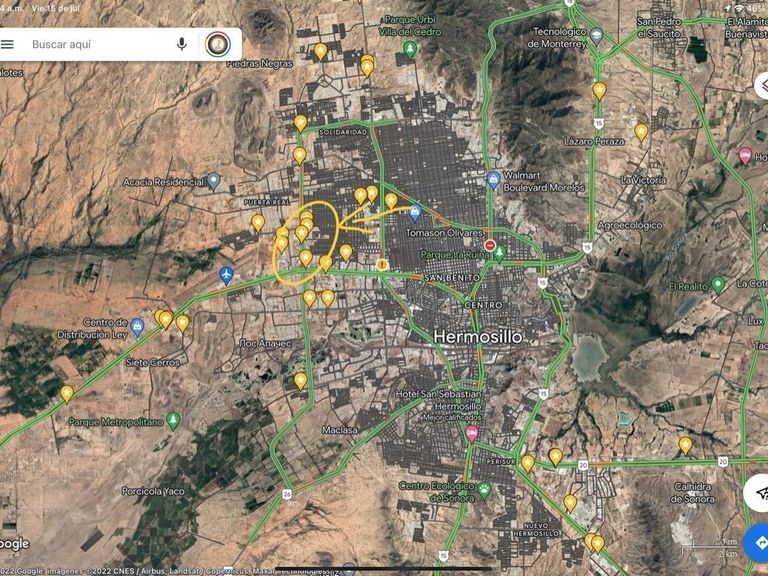Image resolution: width=768 pixels, height=576 pixels.
Task: Open the blue directions button
Action: (759, 543)
